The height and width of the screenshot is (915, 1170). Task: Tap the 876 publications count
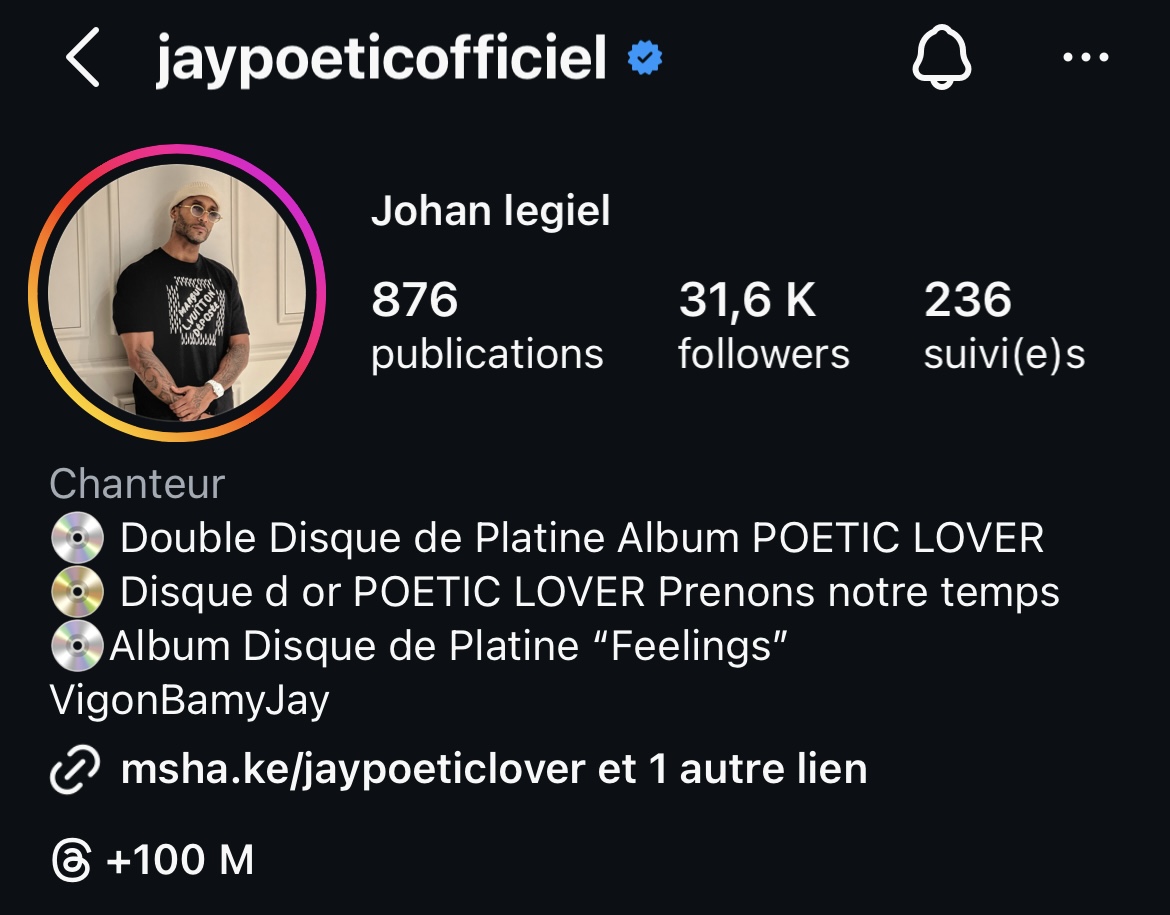tap(487, 326)
